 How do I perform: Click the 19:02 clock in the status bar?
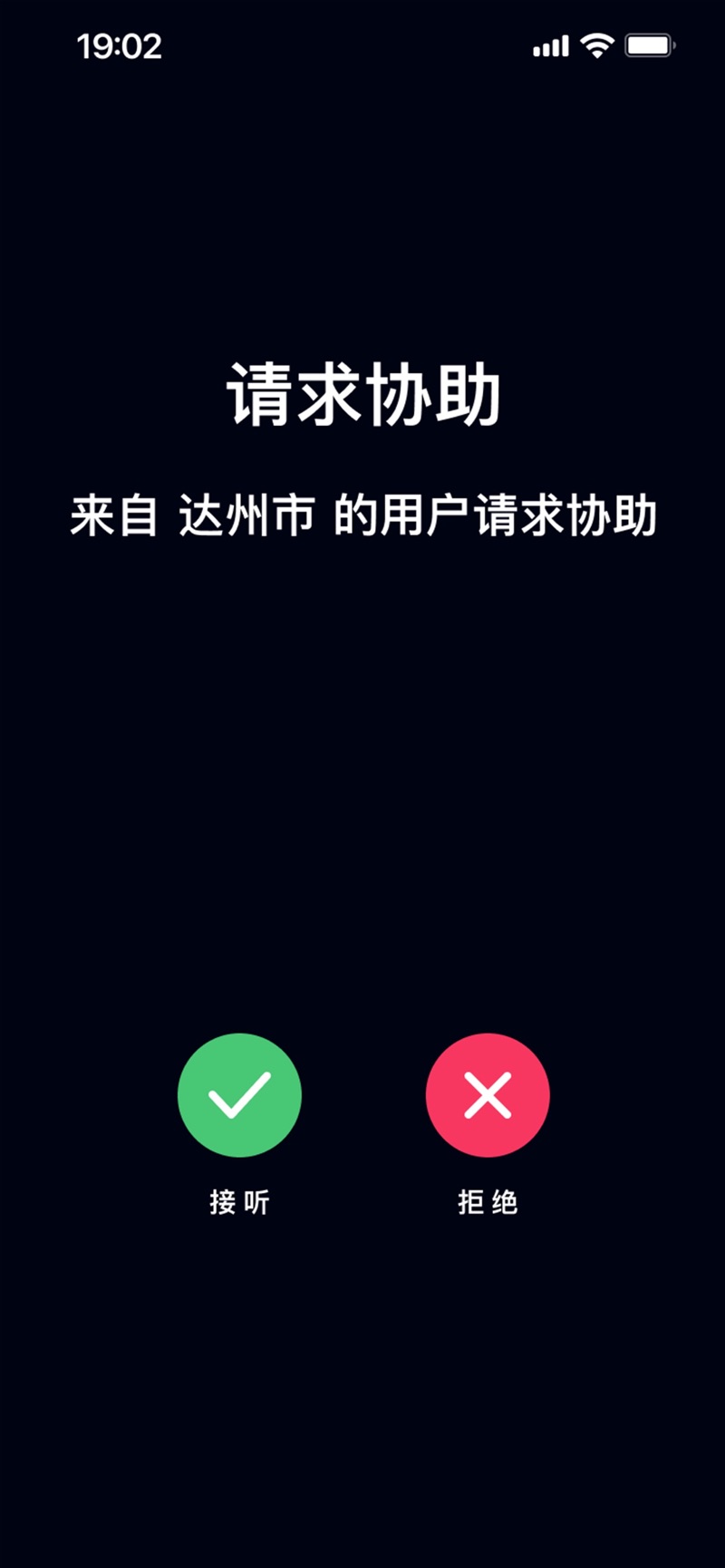pos(118,45)
